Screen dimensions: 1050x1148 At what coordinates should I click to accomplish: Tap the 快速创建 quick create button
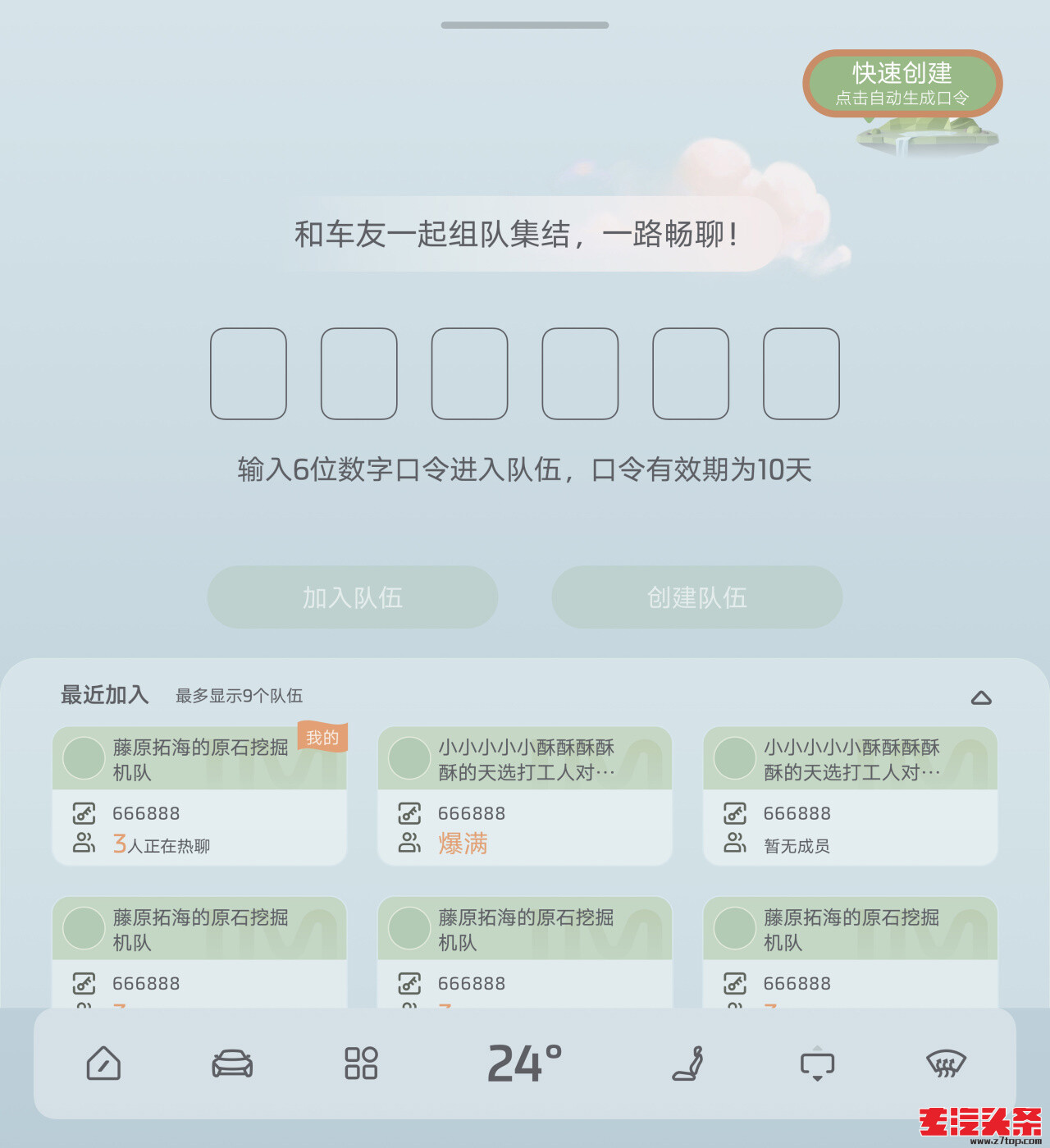pyautogui.click(x=902, y=83)
